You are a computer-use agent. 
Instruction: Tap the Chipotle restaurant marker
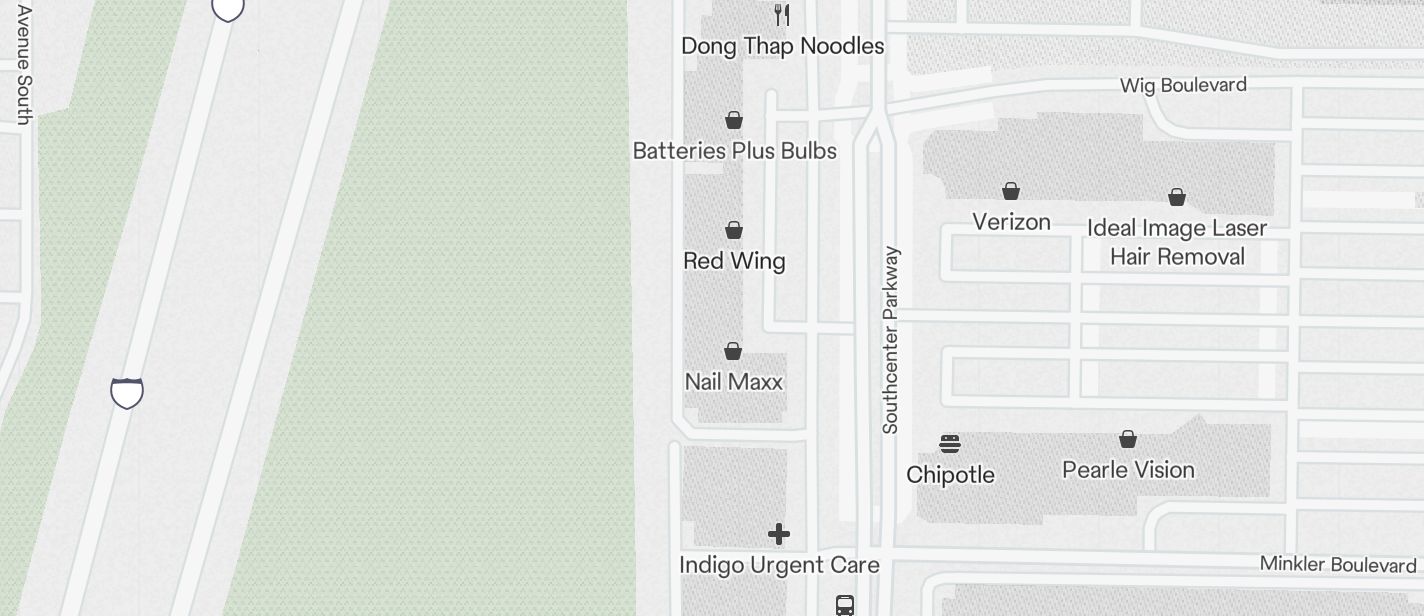click(x=950, y=444)
